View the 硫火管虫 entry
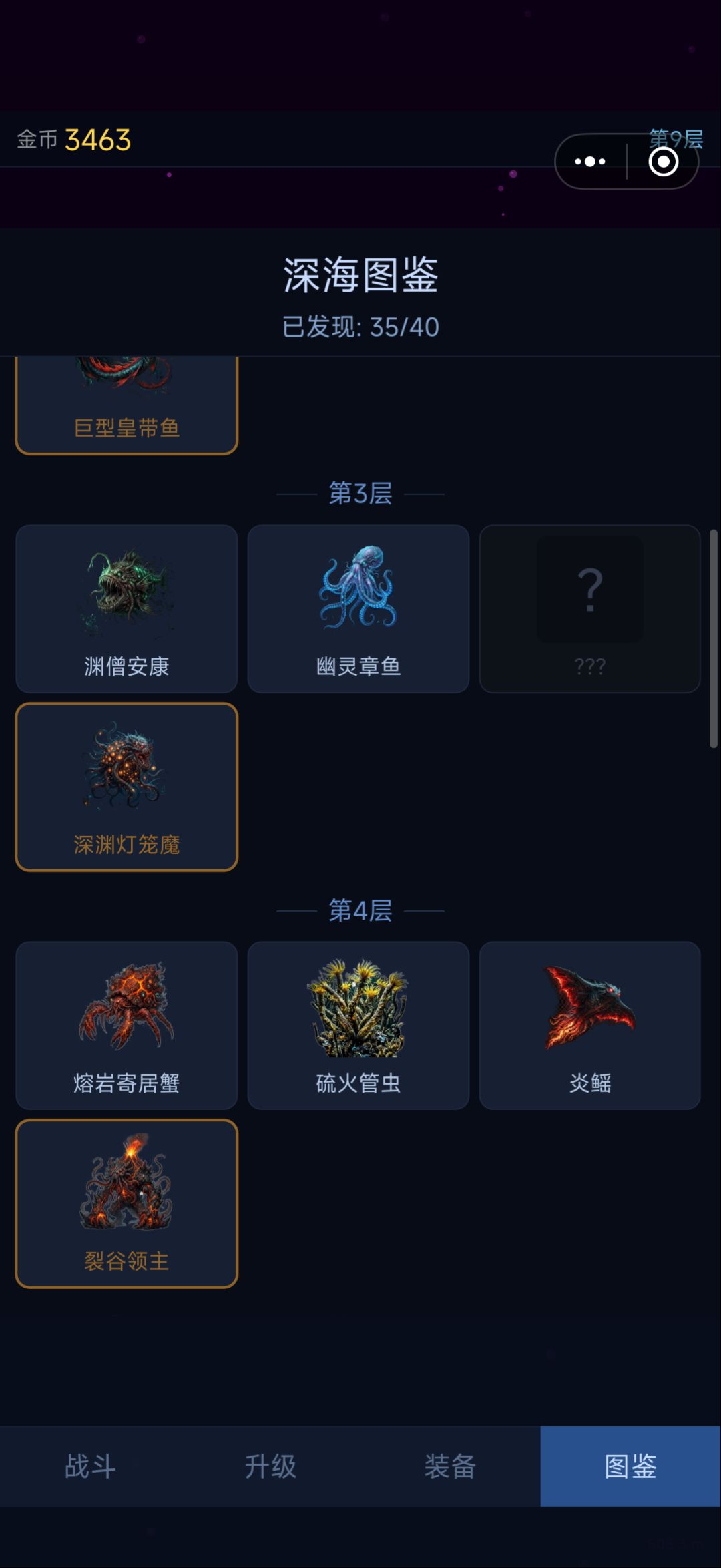The height and width of the screenshot is (1568, 721). click(358, 1025)
